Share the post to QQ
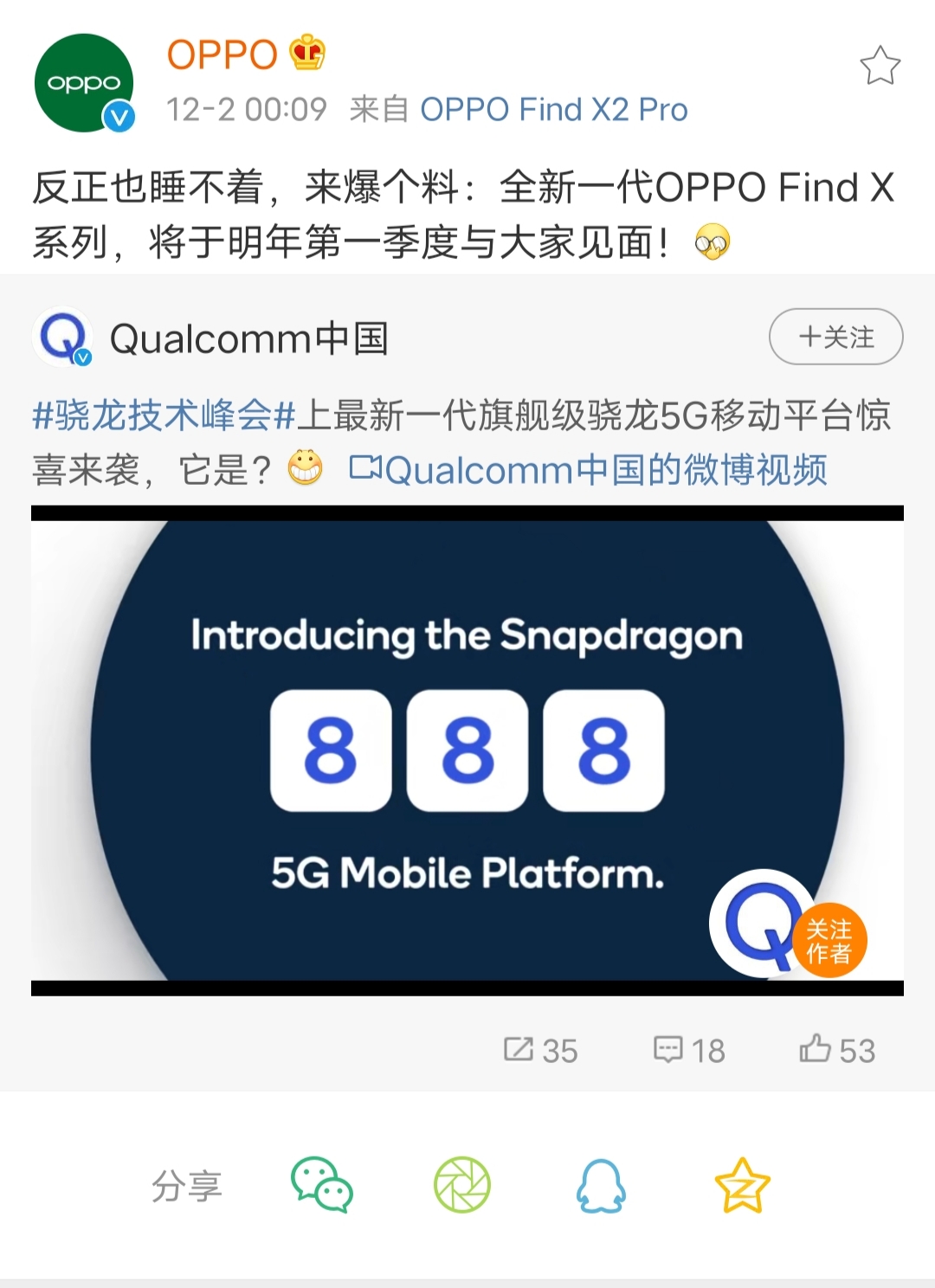 (601, 1185)
